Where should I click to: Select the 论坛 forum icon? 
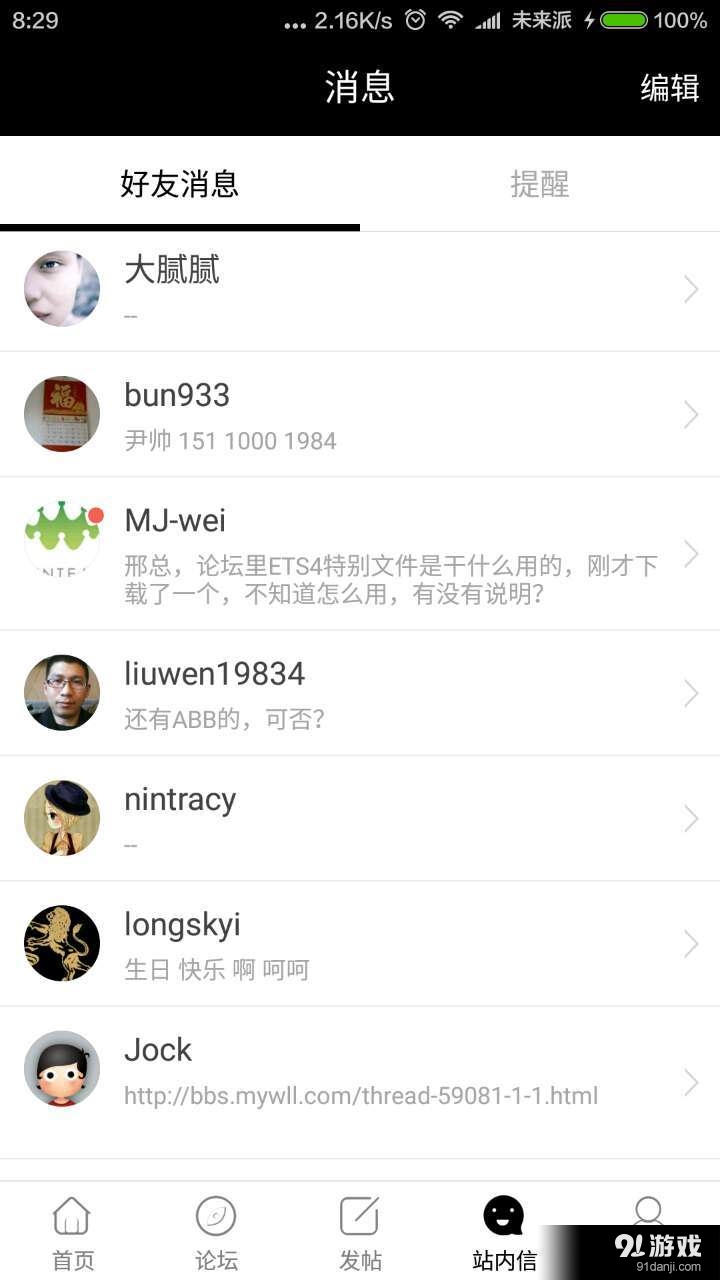(x=216, y=1230)
